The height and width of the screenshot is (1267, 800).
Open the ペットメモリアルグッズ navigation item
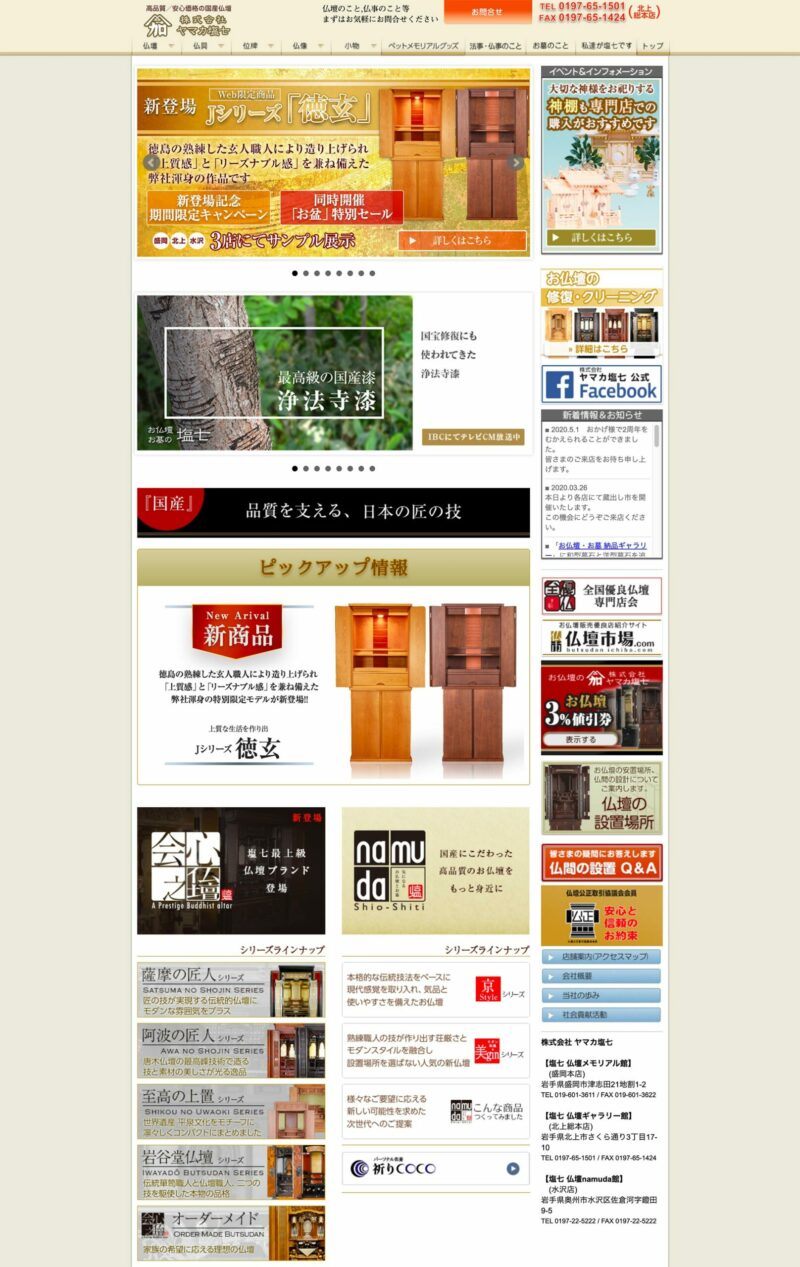point(423,46)
